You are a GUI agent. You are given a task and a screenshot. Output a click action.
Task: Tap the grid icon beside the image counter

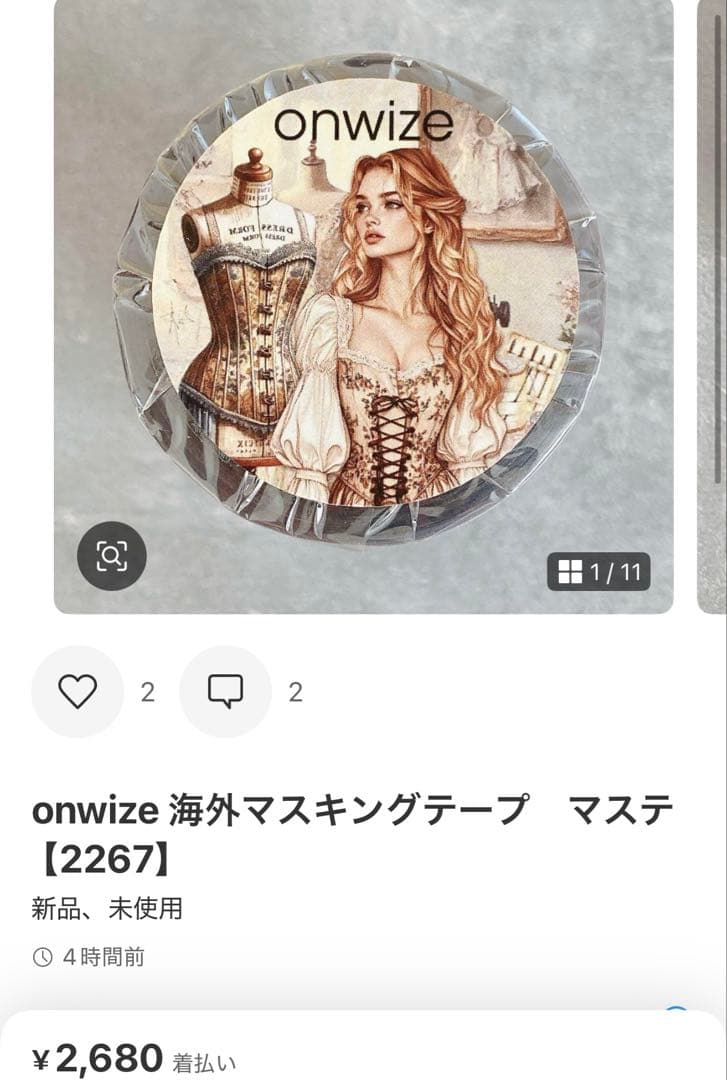pos(571,570)
